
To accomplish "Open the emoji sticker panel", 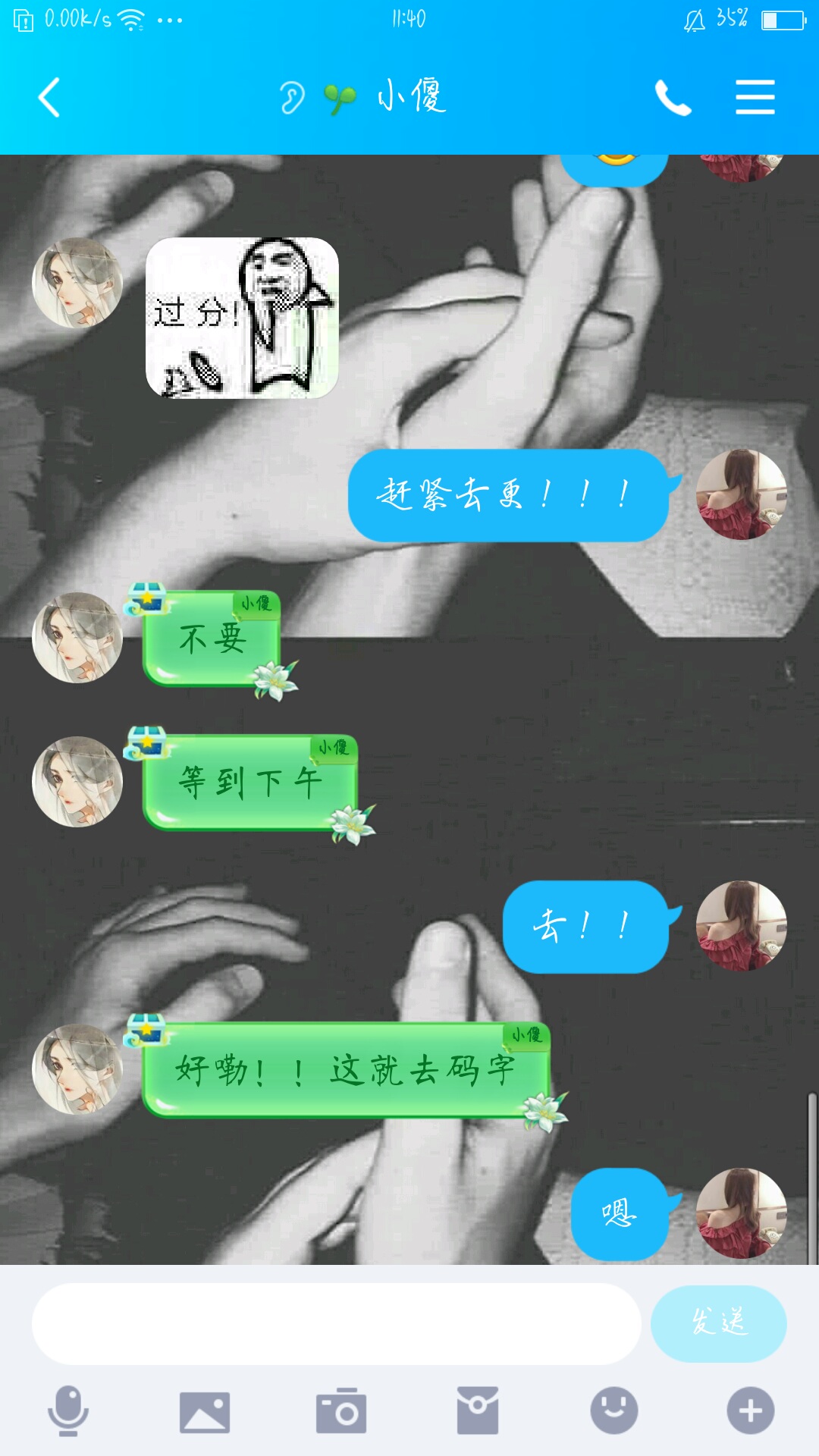I will (614, 1410).
